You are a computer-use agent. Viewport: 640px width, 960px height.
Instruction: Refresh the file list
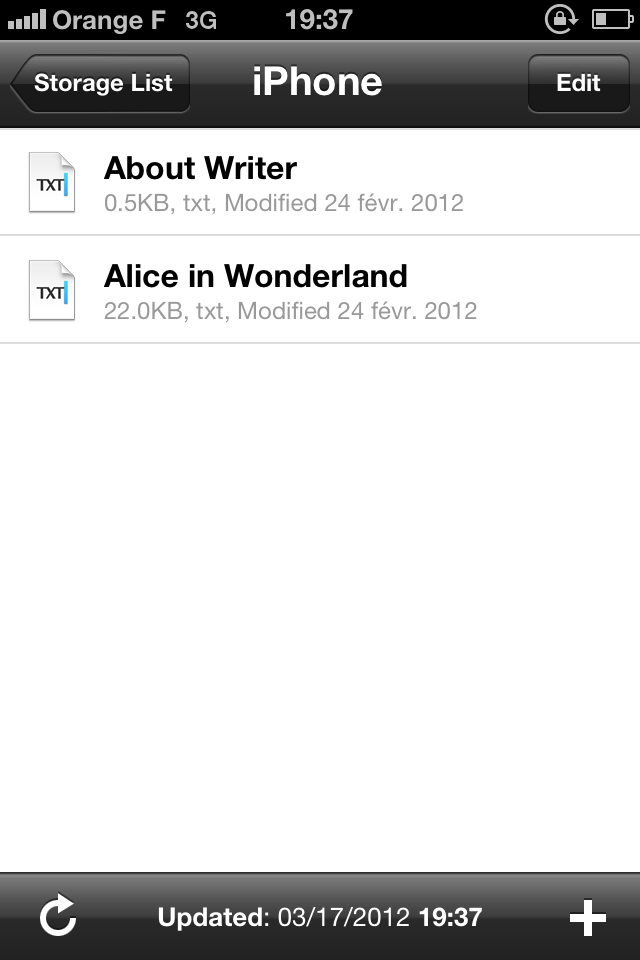tap(58, 917)
